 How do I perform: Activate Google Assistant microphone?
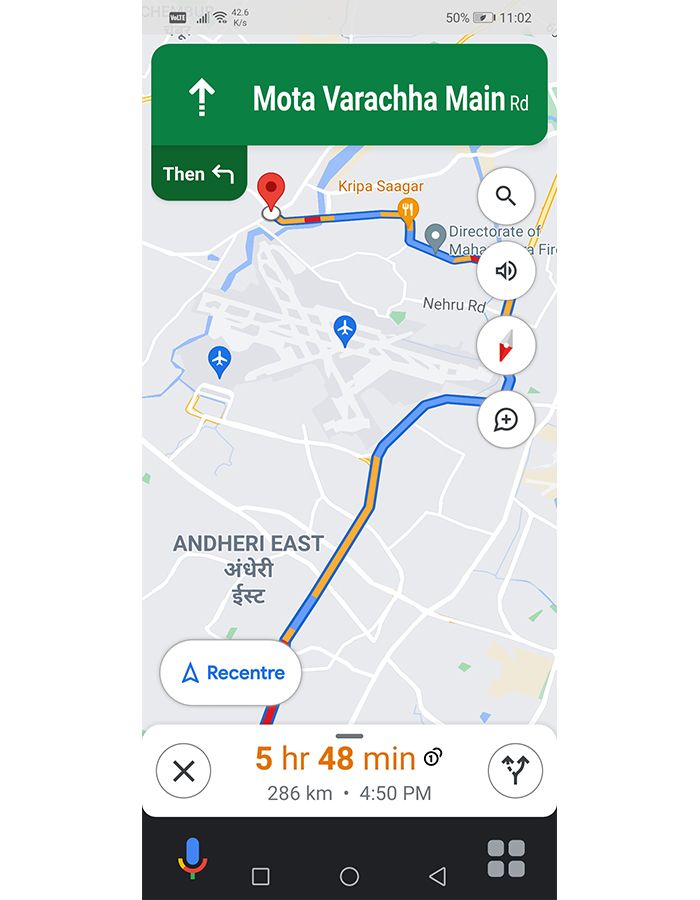[194, 858]
